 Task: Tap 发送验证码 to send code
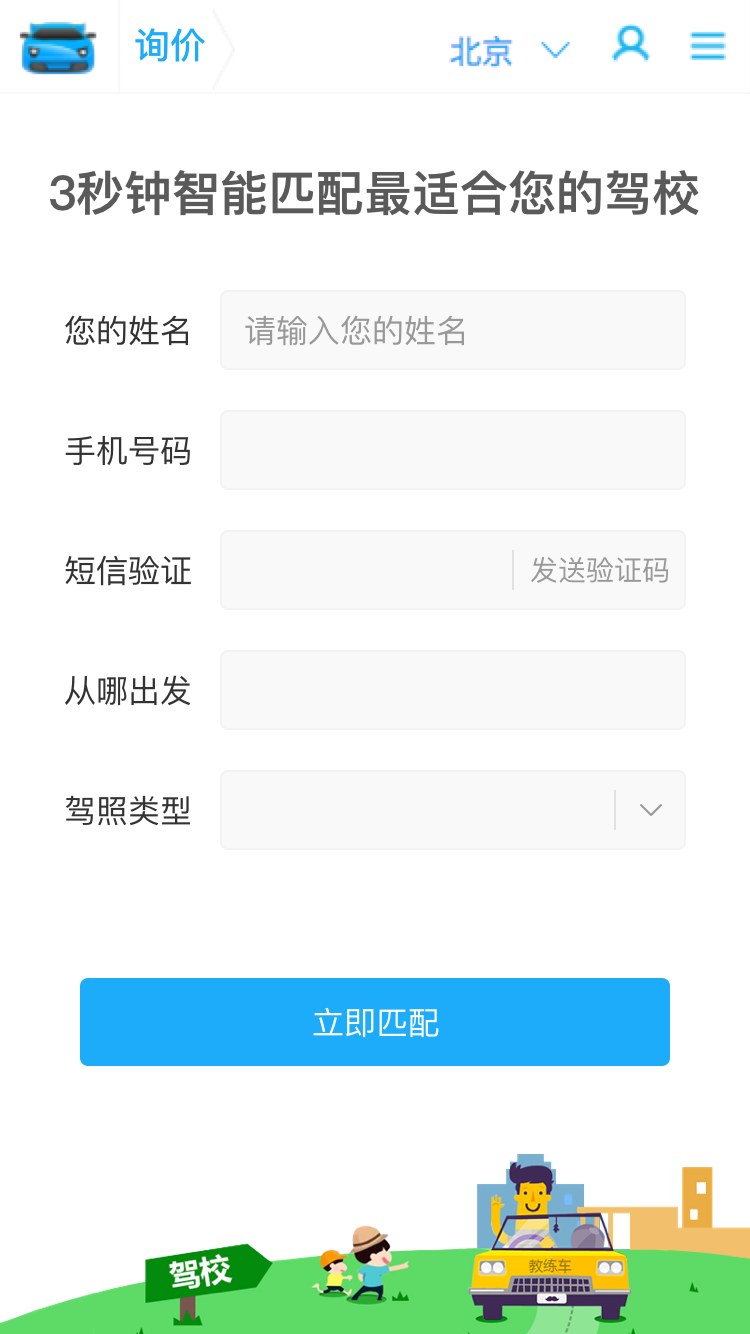599,570
